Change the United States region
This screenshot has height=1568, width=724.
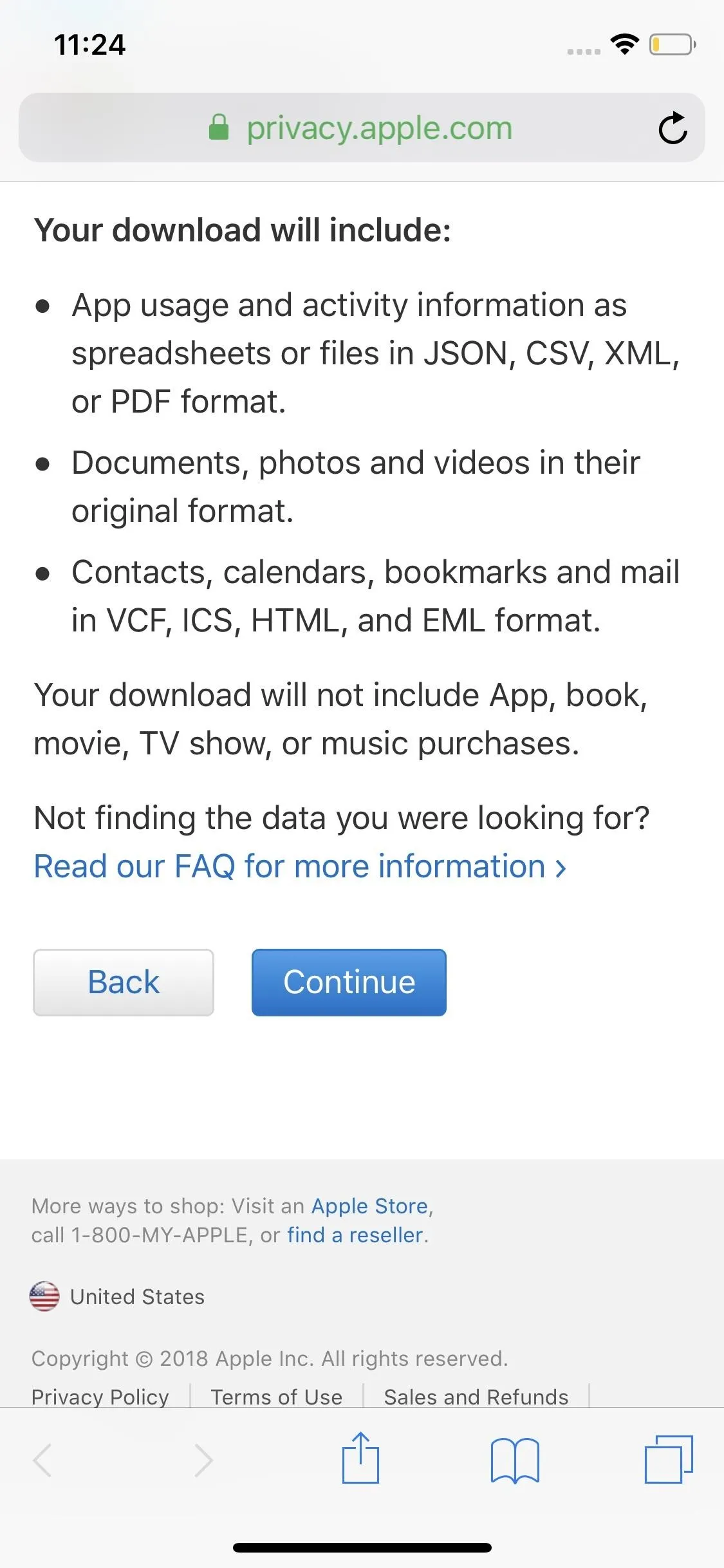(x=117, y=1296)
